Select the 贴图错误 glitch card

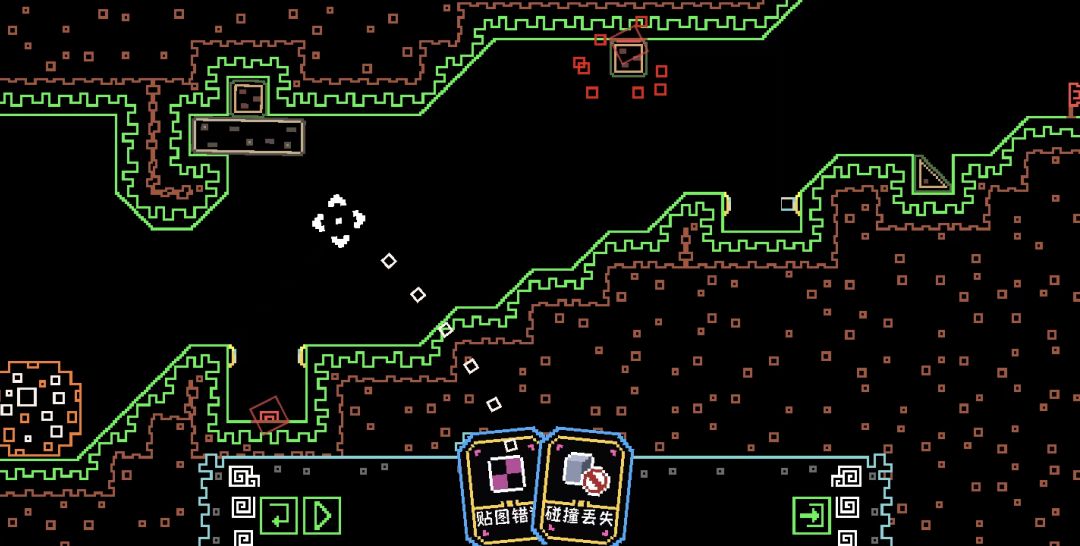pos(503,488)
